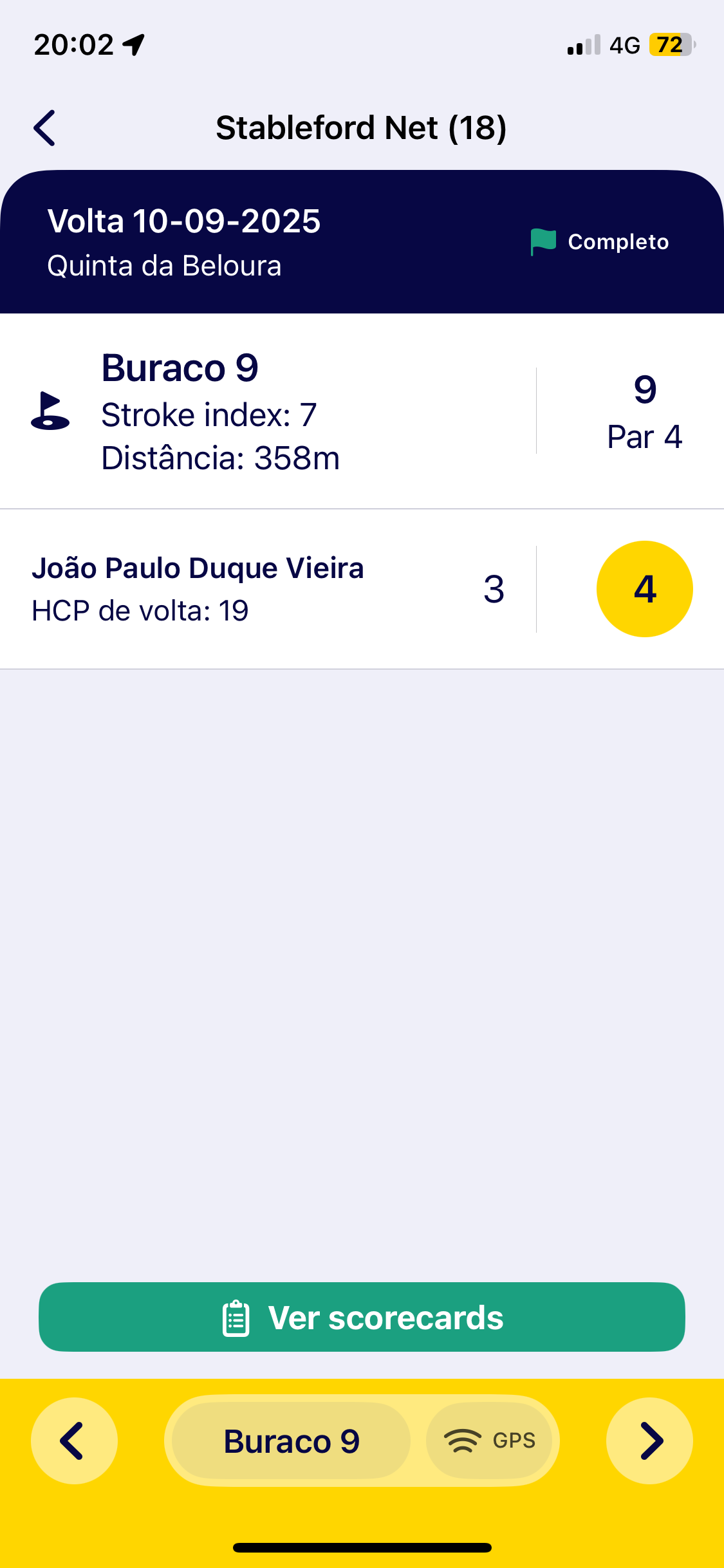Toggle João Paulo's yellow score circle

(644, 588)
